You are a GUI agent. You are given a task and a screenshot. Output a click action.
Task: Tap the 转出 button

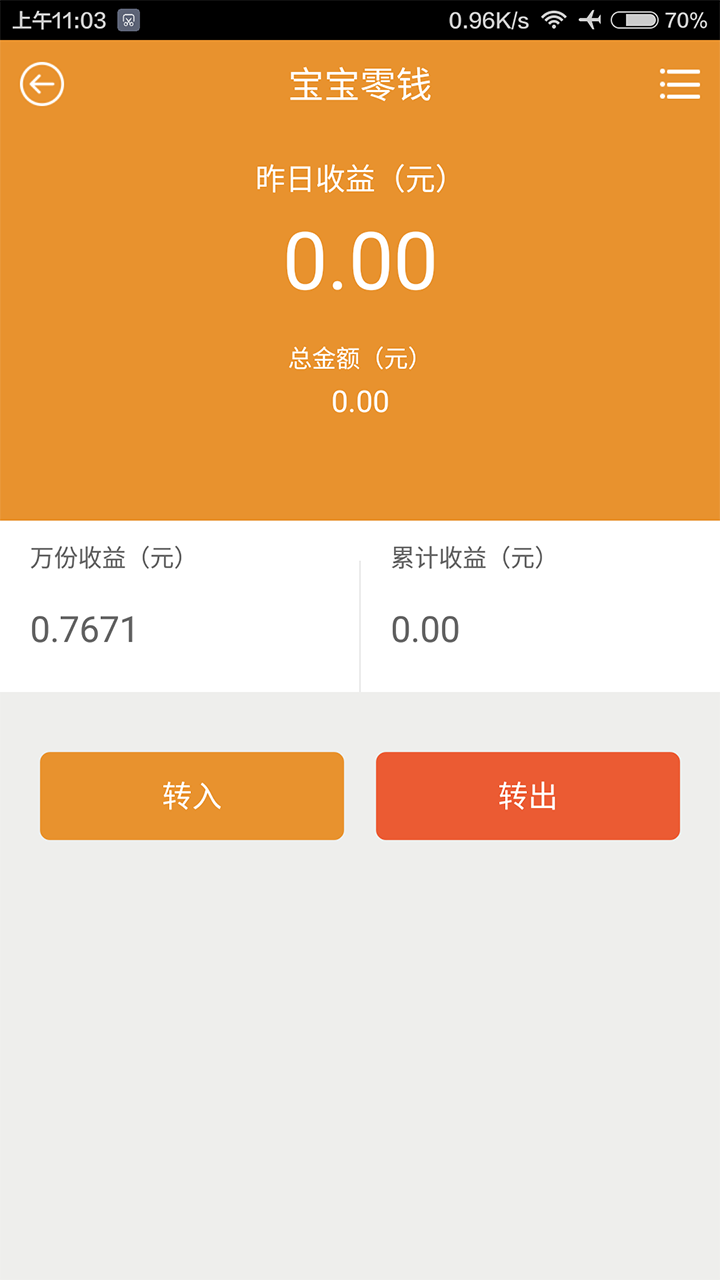(x=528, y=796)
